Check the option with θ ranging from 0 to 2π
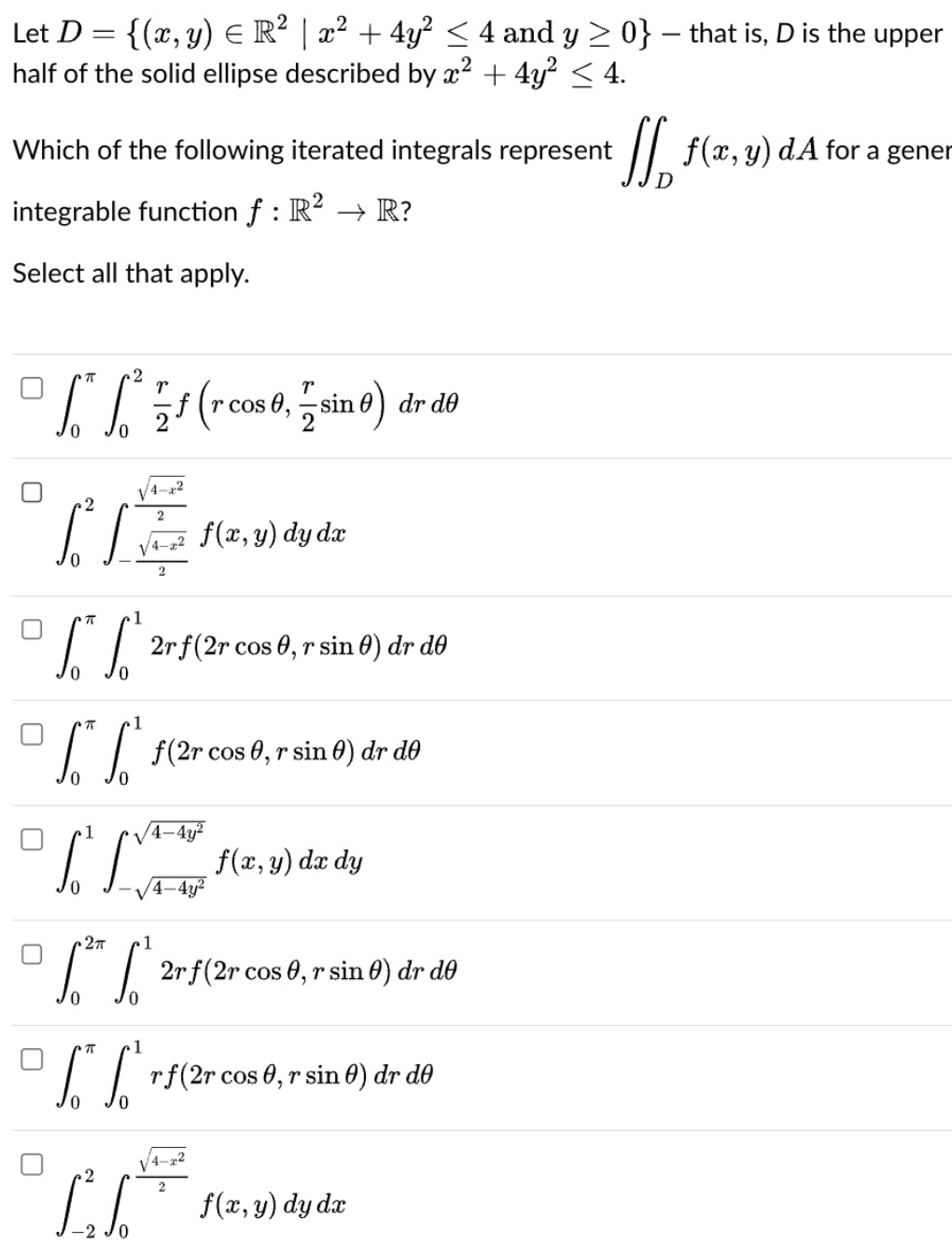The height and width of the screenshot is (1260, 952). [34, 953]
